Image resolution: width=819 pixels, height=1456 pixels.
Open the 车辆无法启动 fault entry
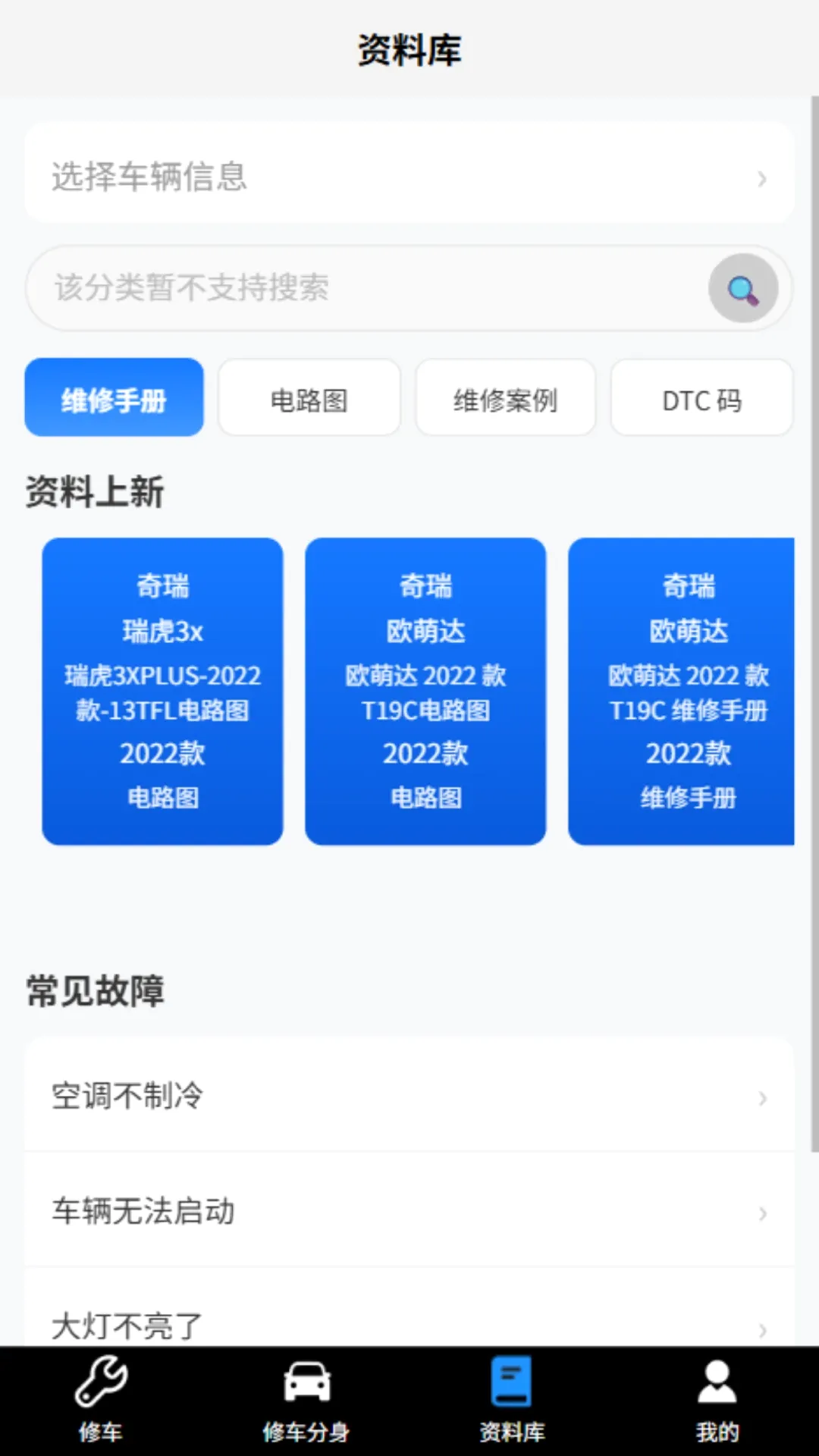pos(409,1210)
